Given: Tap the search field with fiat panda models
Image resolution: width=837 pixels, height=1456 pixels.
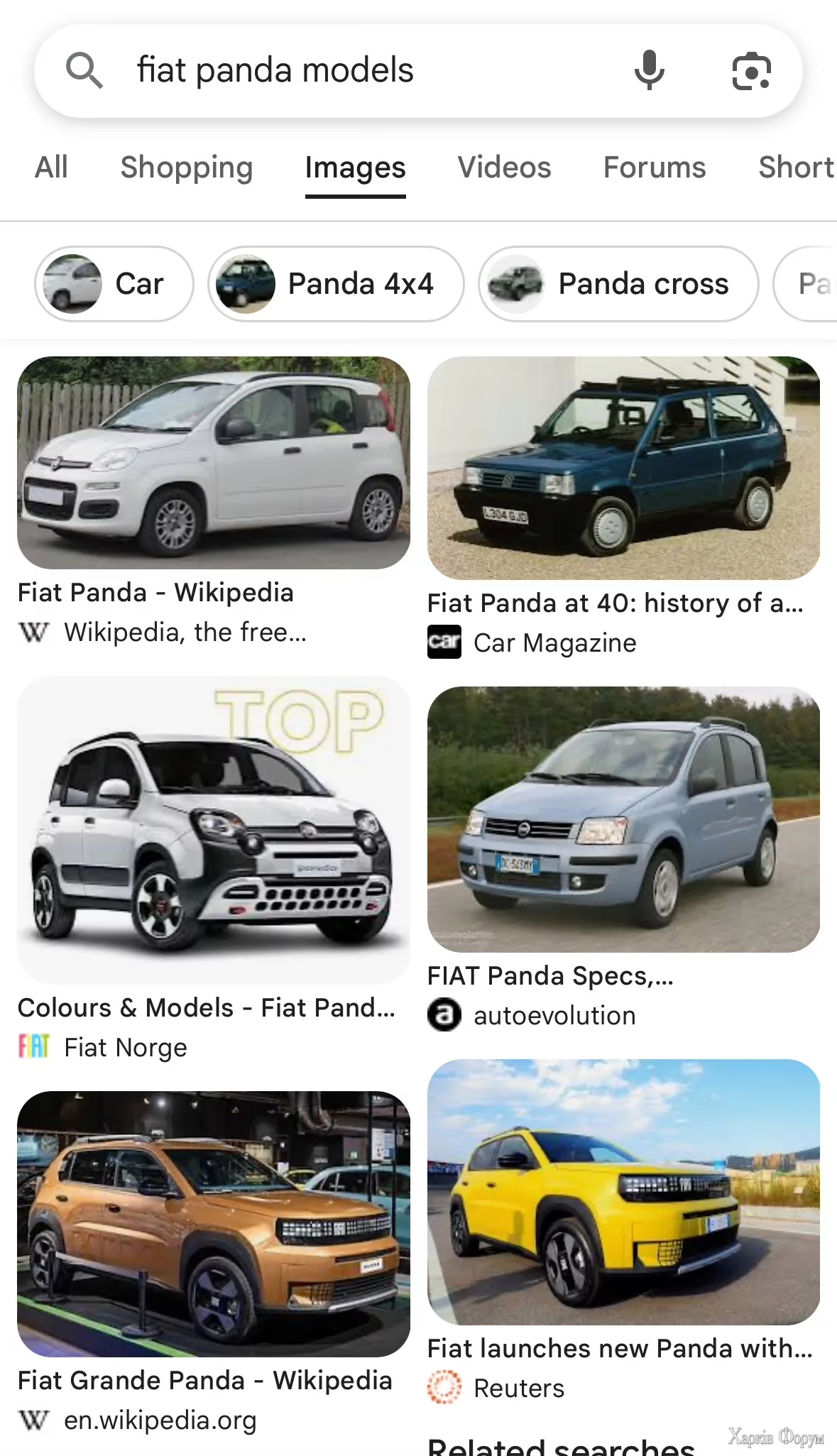Looking at the screenshot, I should click(355, 70).
